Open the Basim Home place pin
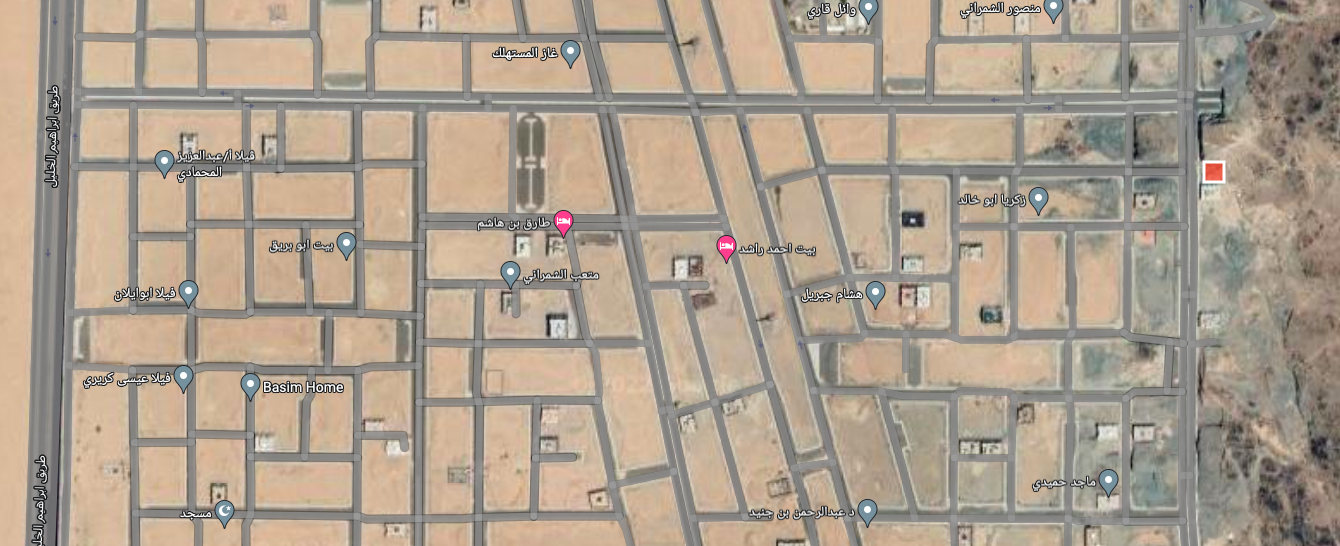The image size is (1340, 546). [250, 385]
